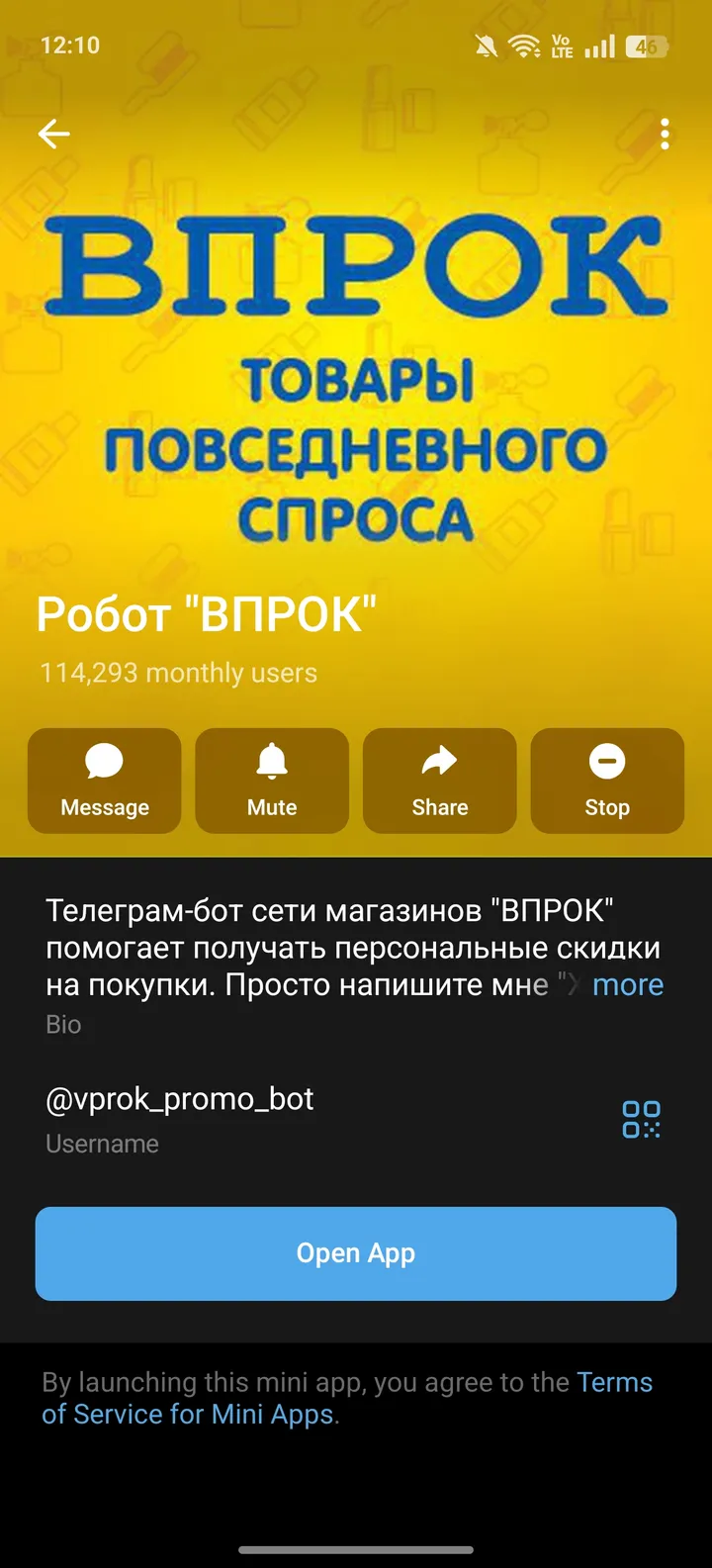The height and width of the screenshot is (1568, 712).
Task: Select the @vprok_promo_bot username
Action: pyautogui.click(x=178, y=1099)
